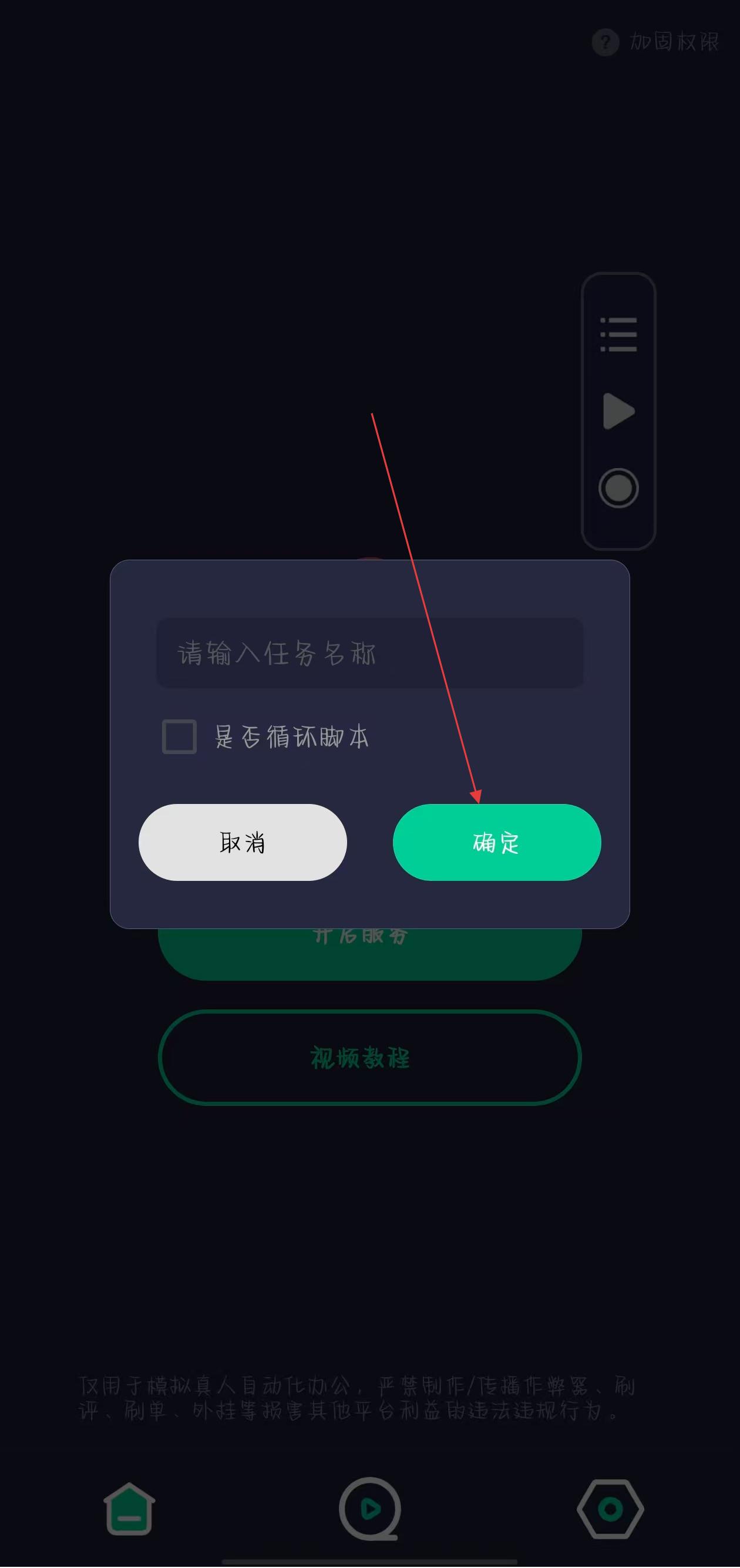Tap the record icon on the floating panel

pos(618,488)
